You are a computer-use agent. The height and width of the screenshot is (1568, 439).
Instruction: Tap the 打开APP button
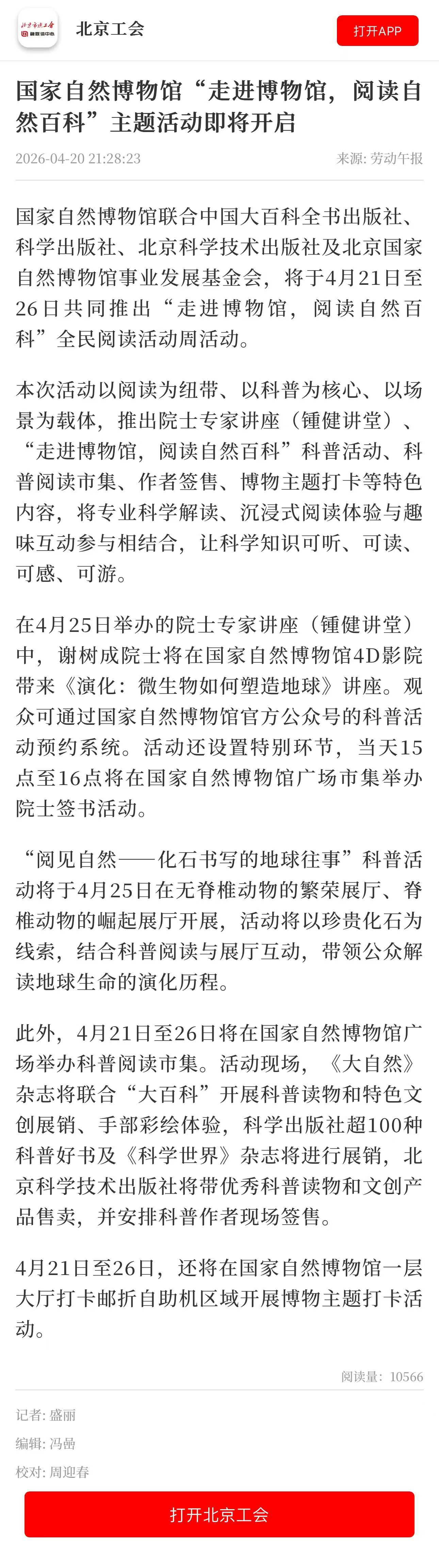pyautogui.click(x=377, y=31)
